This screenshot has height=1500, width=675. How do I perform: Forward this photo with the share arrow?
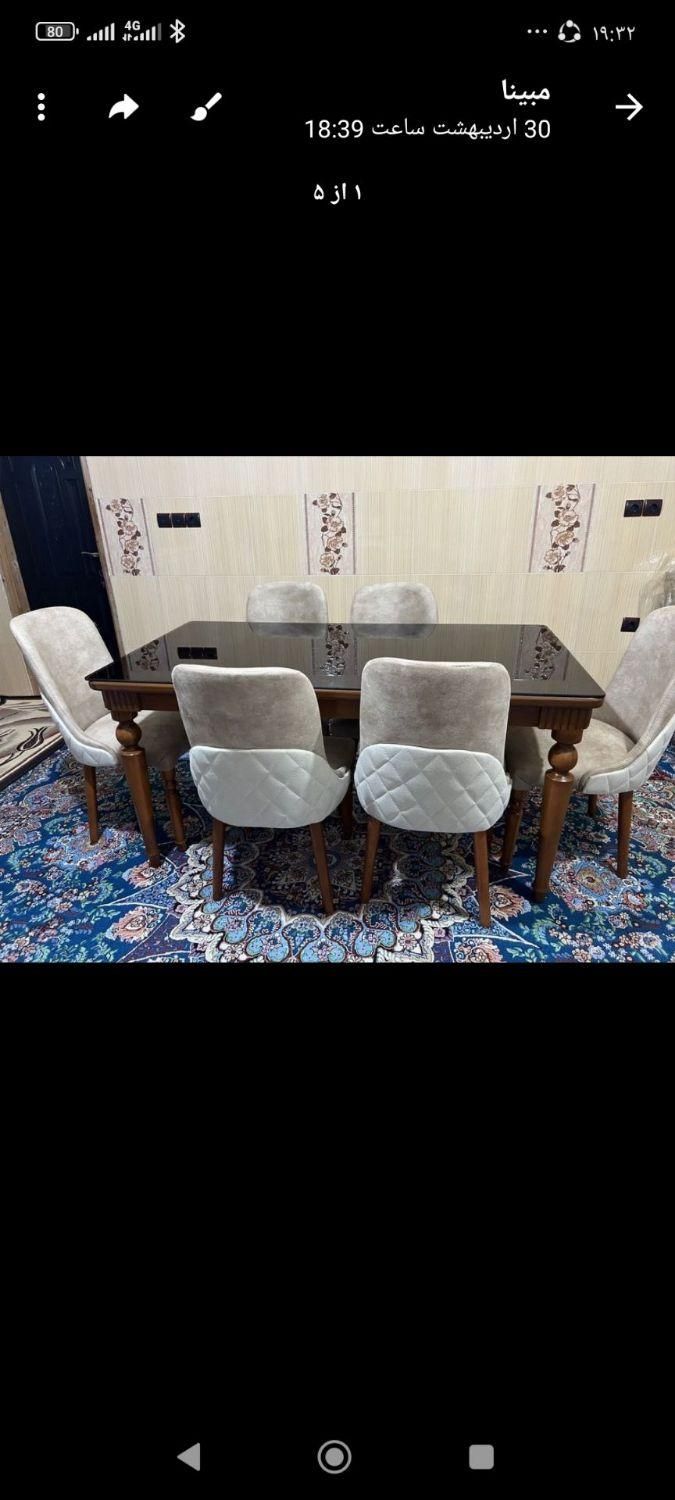coord(123,107)
